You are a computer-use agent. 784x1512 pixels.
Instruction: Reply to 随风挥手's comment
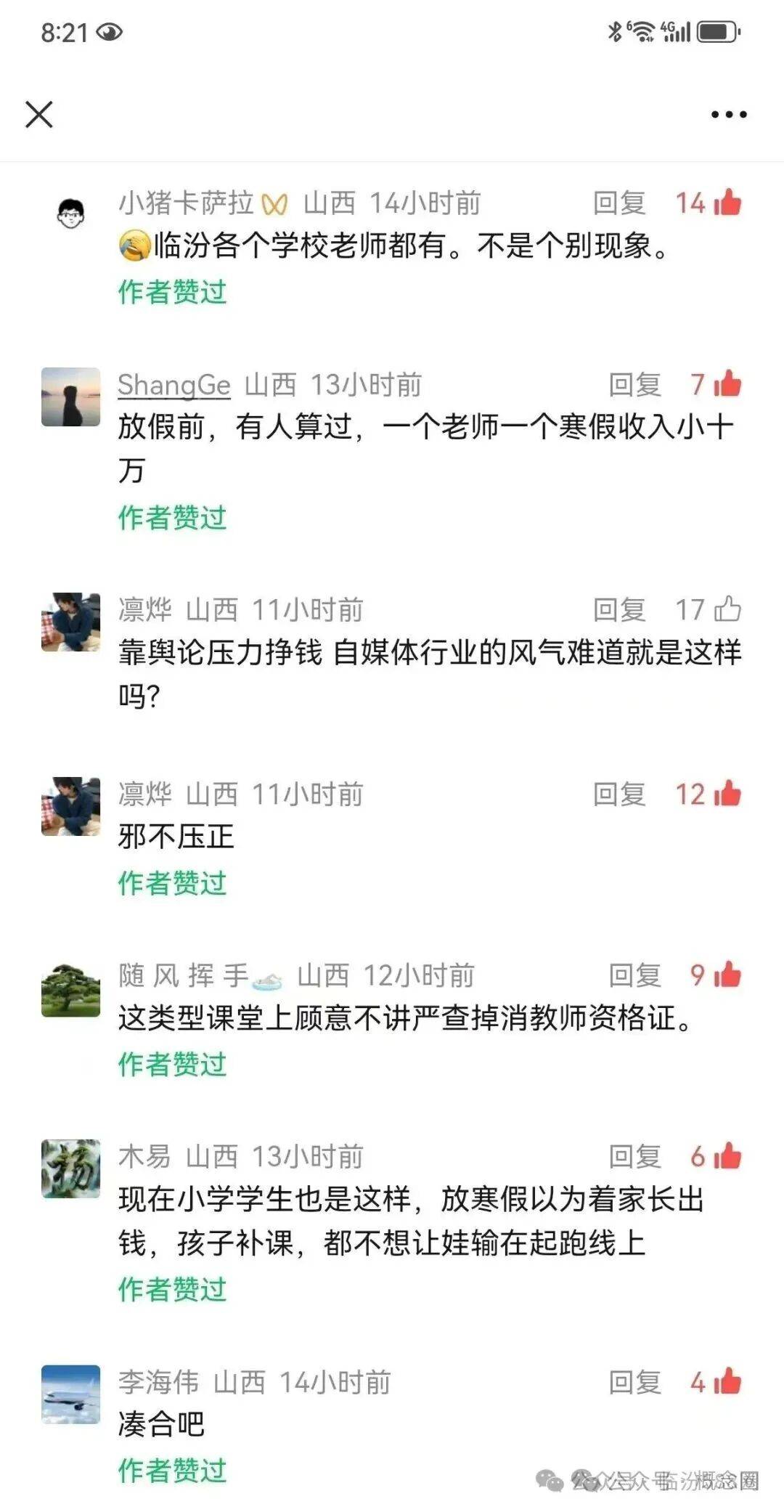(x=634, y=975)
